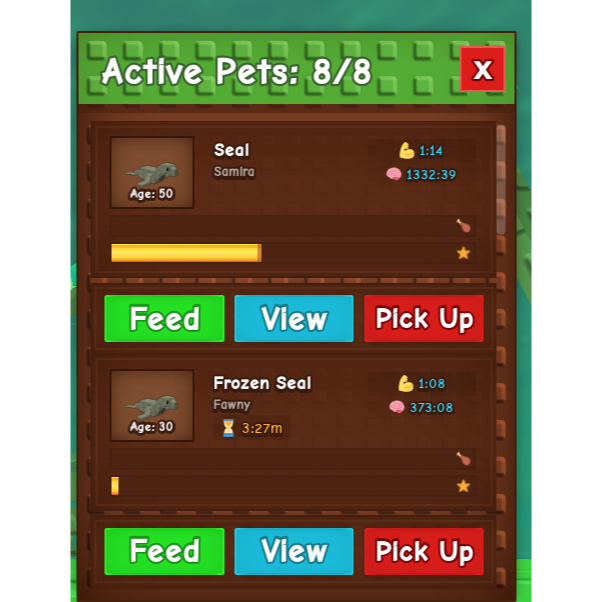View the Frozen Seal named Fawny
This screenshot has width=602, height=602.
click(294, 551)
